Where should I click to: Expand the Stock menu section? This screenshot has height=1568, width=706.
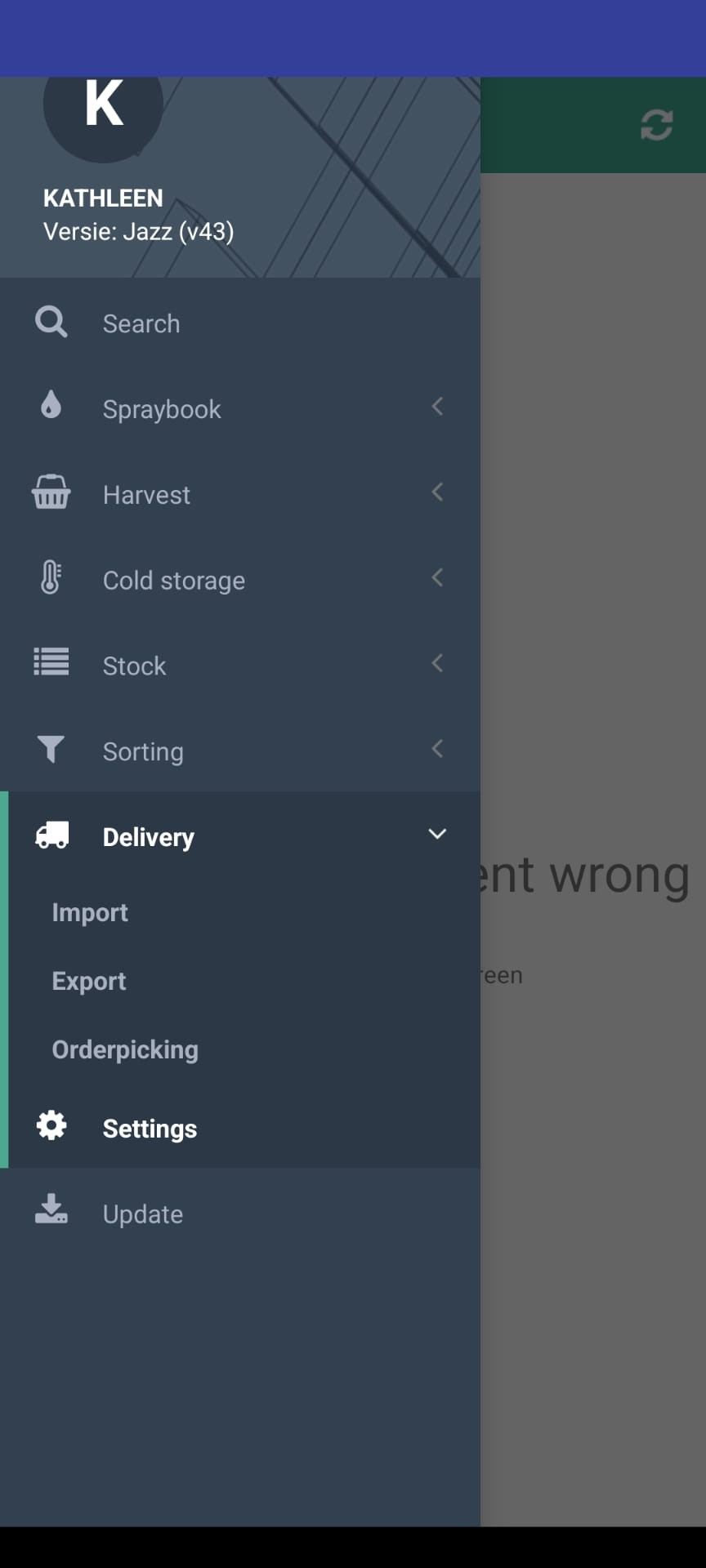click(x=240, y=666)
